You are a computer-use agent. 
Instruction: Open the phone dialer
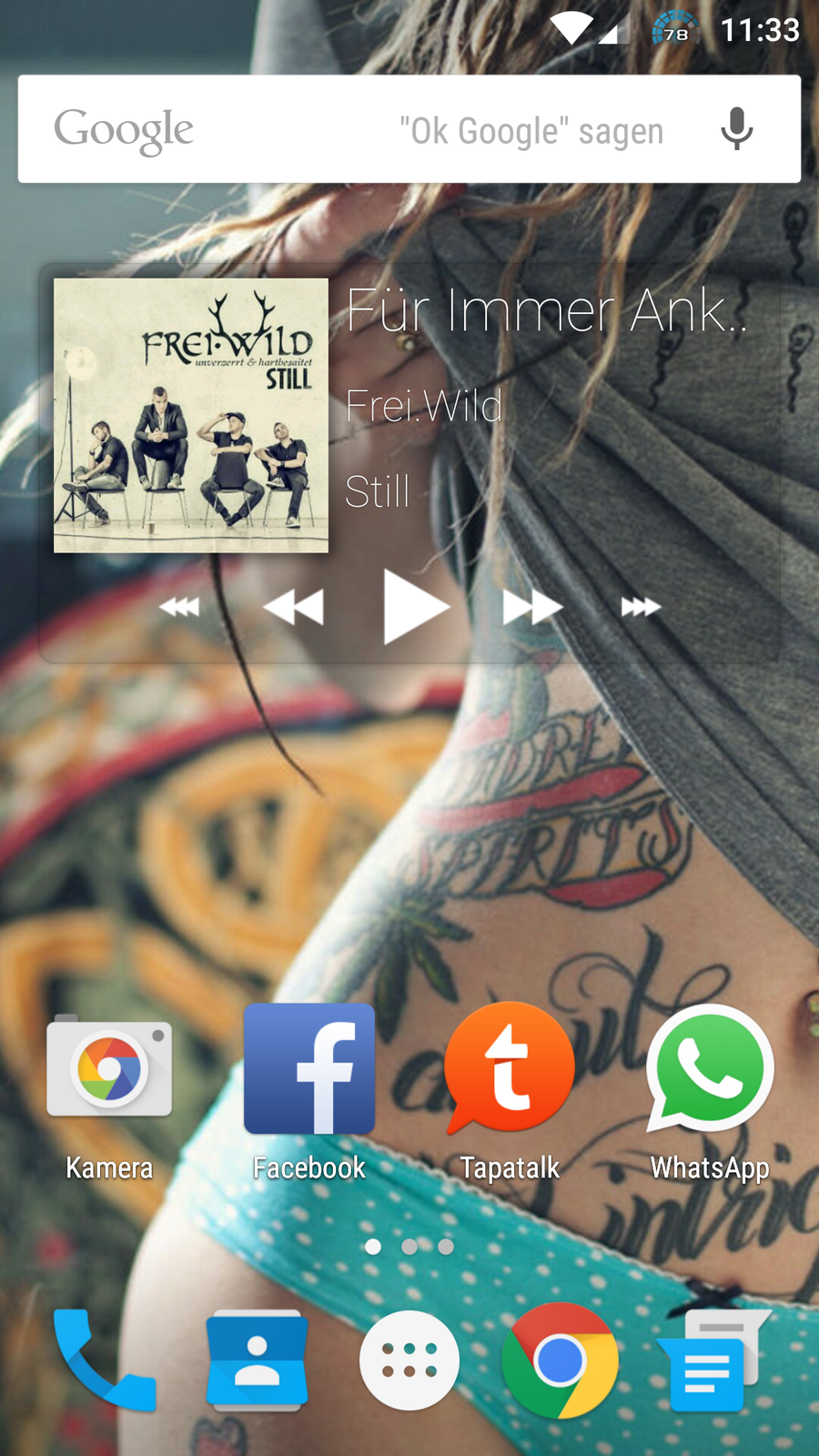[x=103, y=1360]
